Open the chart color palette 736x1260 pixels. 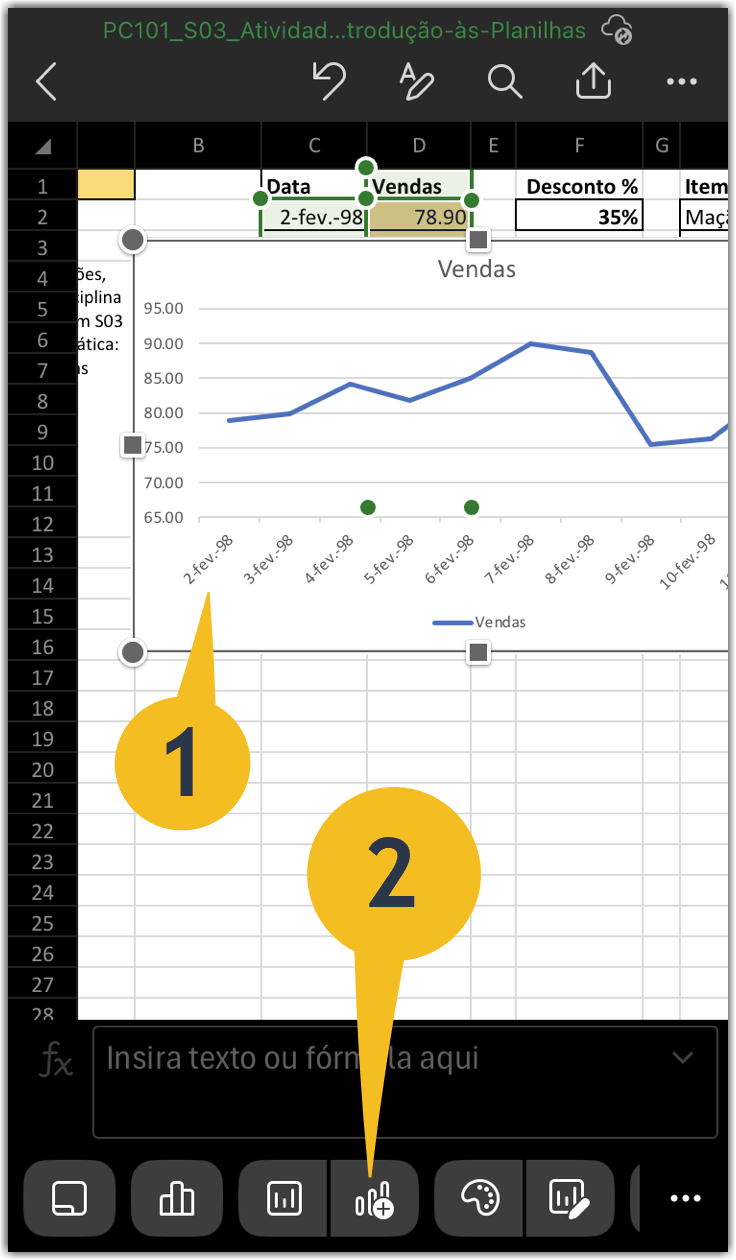478,1198
